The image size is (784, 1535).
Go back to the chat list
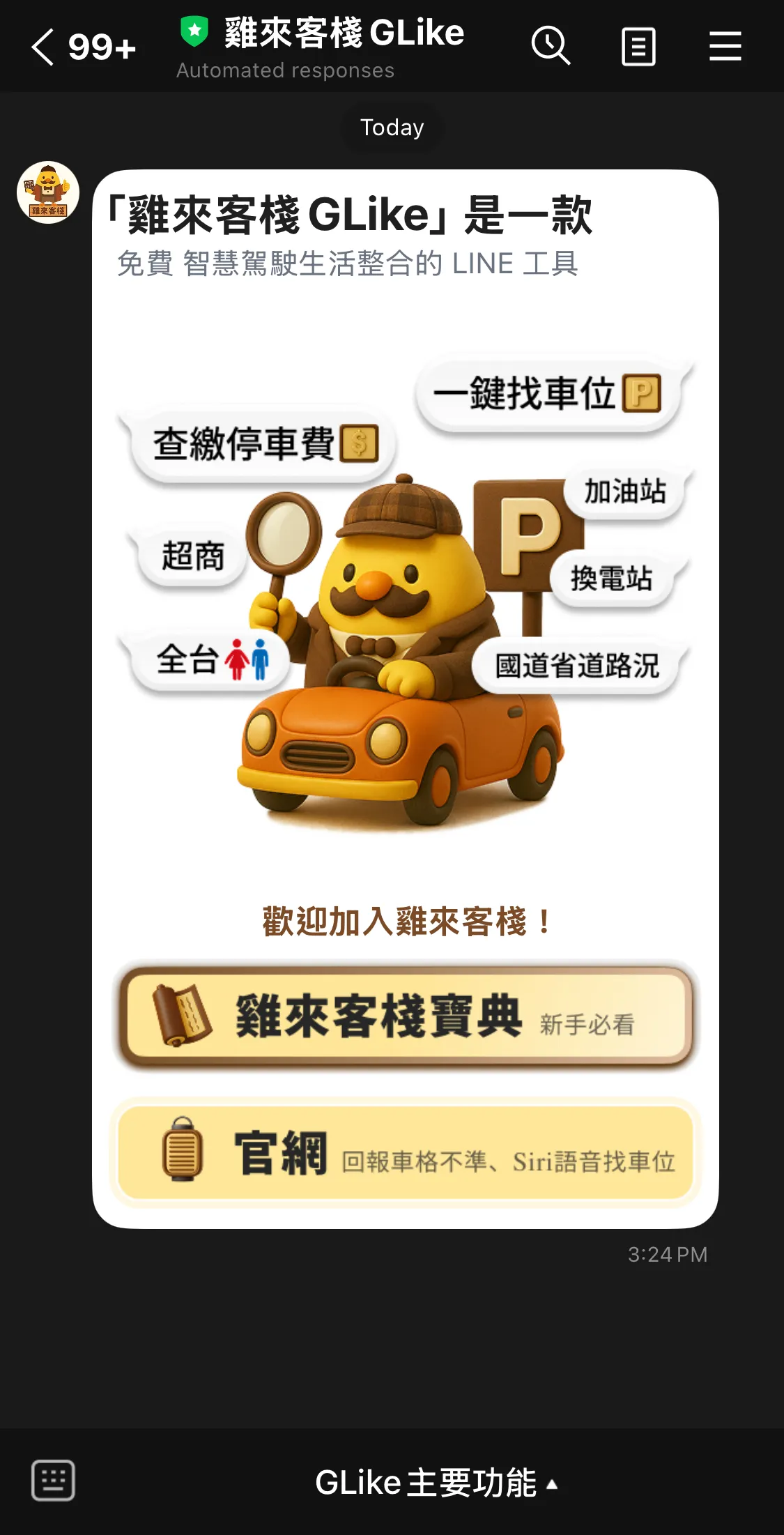click(43, 47)
